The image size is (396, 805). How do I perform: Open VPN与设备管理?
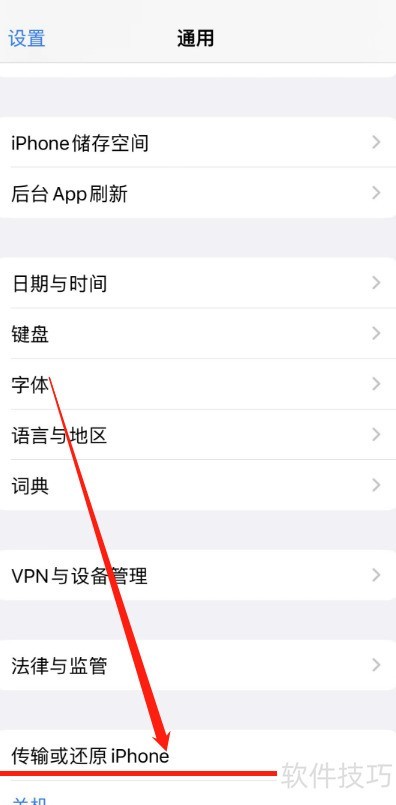point(198,575)
